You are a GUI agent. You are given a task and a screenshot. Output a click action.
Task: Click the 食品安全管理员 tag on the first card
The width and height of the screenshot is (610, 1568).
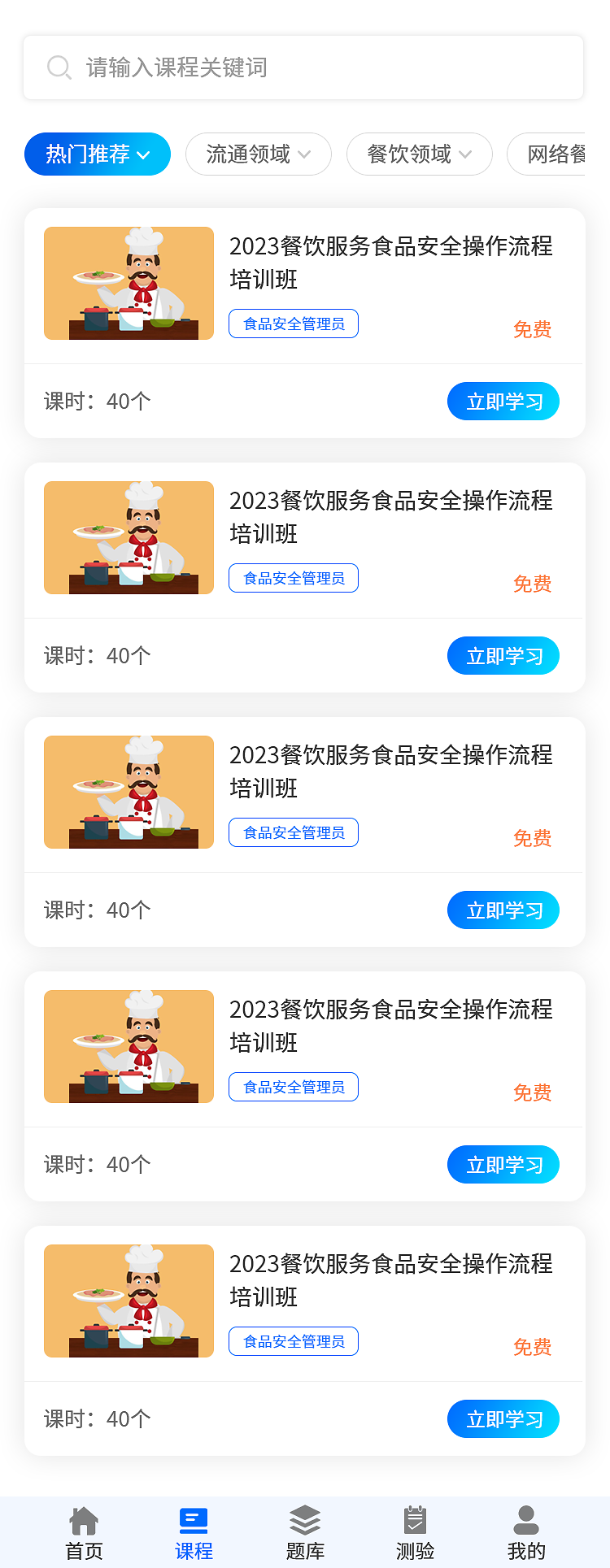(x=293, y=323)
